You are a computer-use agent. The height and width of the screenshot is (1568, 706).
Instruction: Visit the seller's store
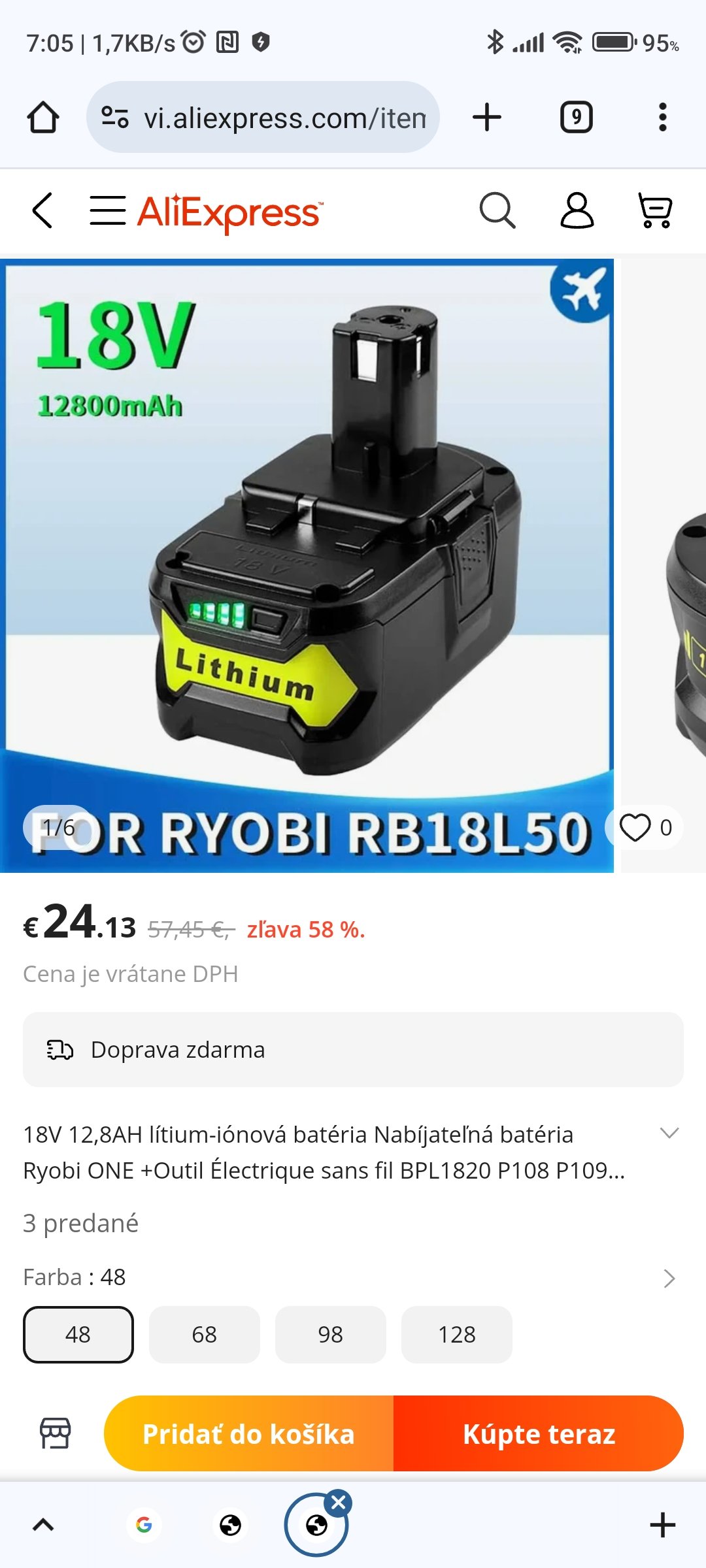click(55, 1433)
